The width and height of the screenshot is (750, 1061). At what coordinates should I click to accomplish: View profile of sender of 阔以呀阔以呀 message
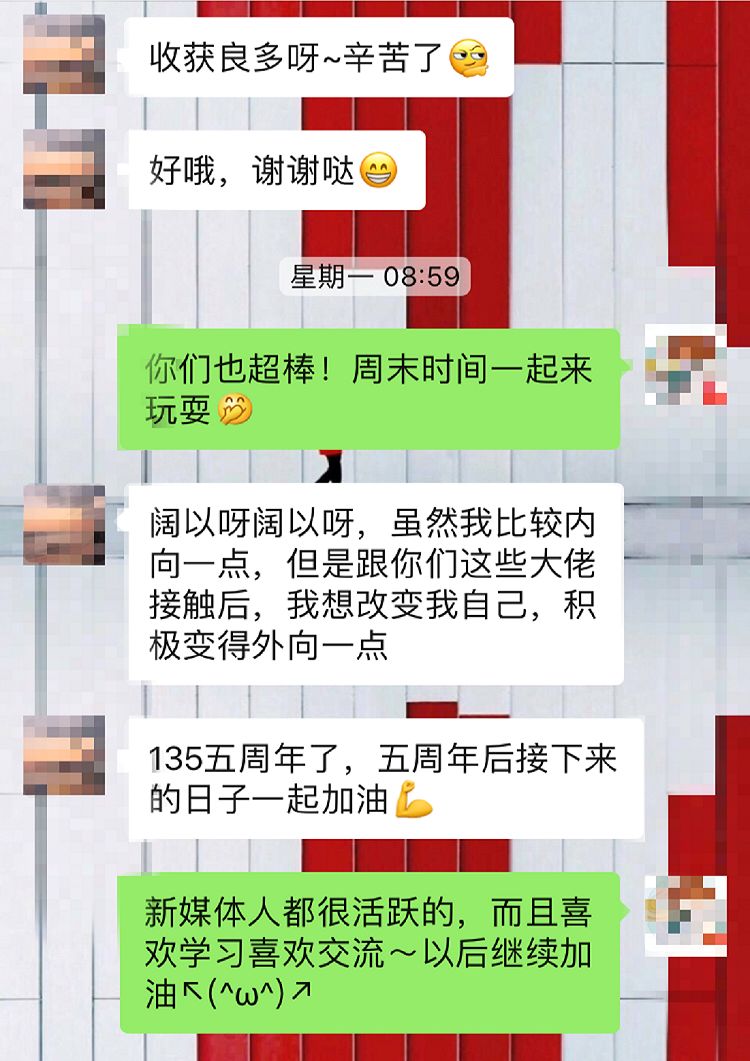tap(64, 525)
